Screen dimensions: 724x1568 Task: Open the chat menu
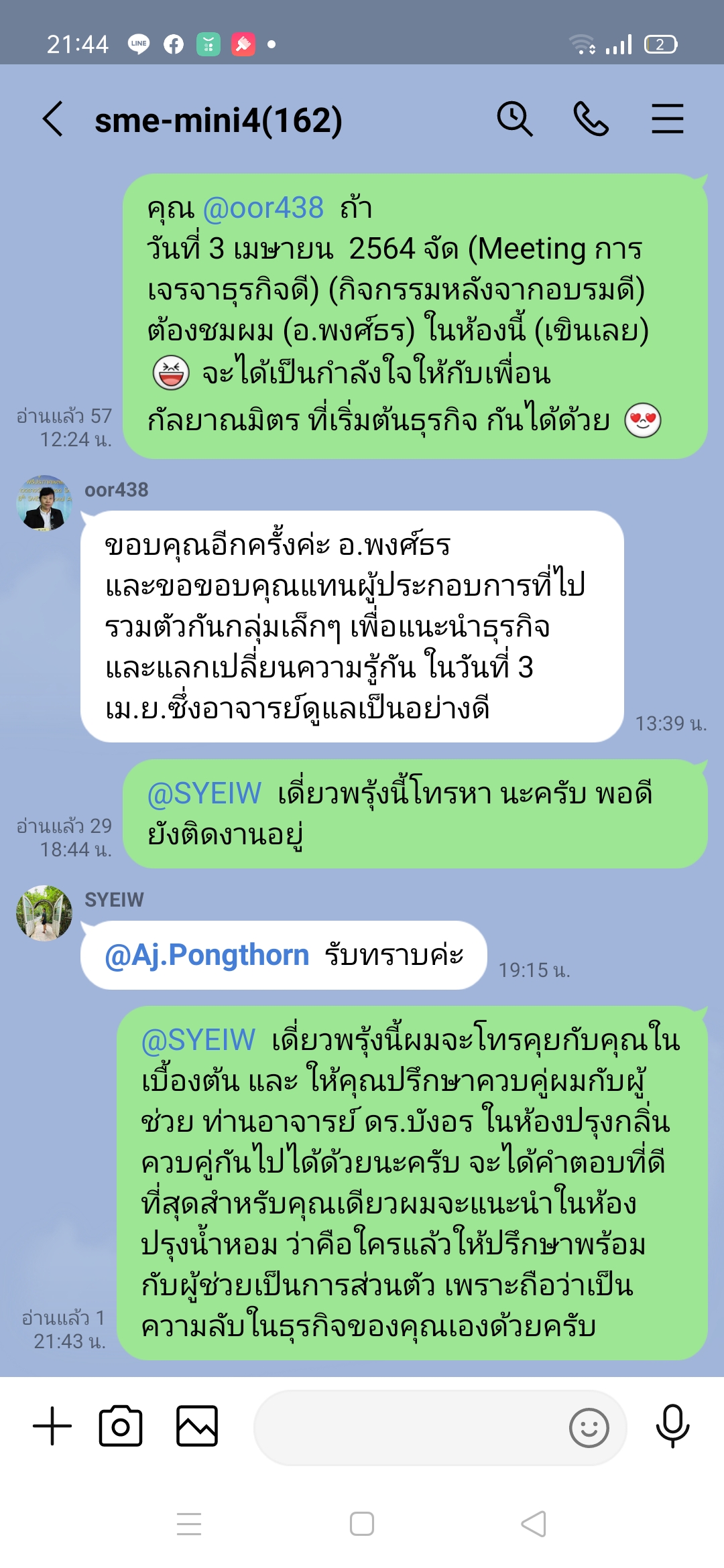tap(668, 120)
